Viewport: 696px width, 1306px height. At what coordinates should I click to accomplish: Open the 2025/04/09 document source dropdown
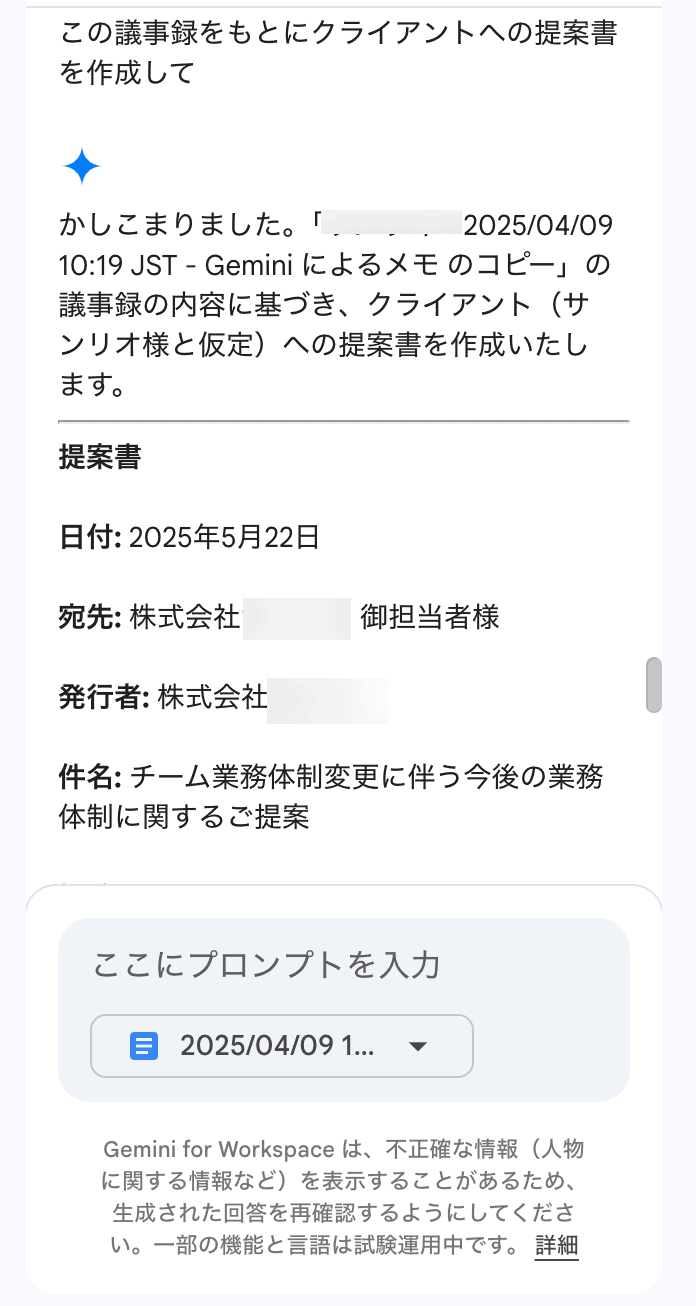point(282,1046)
